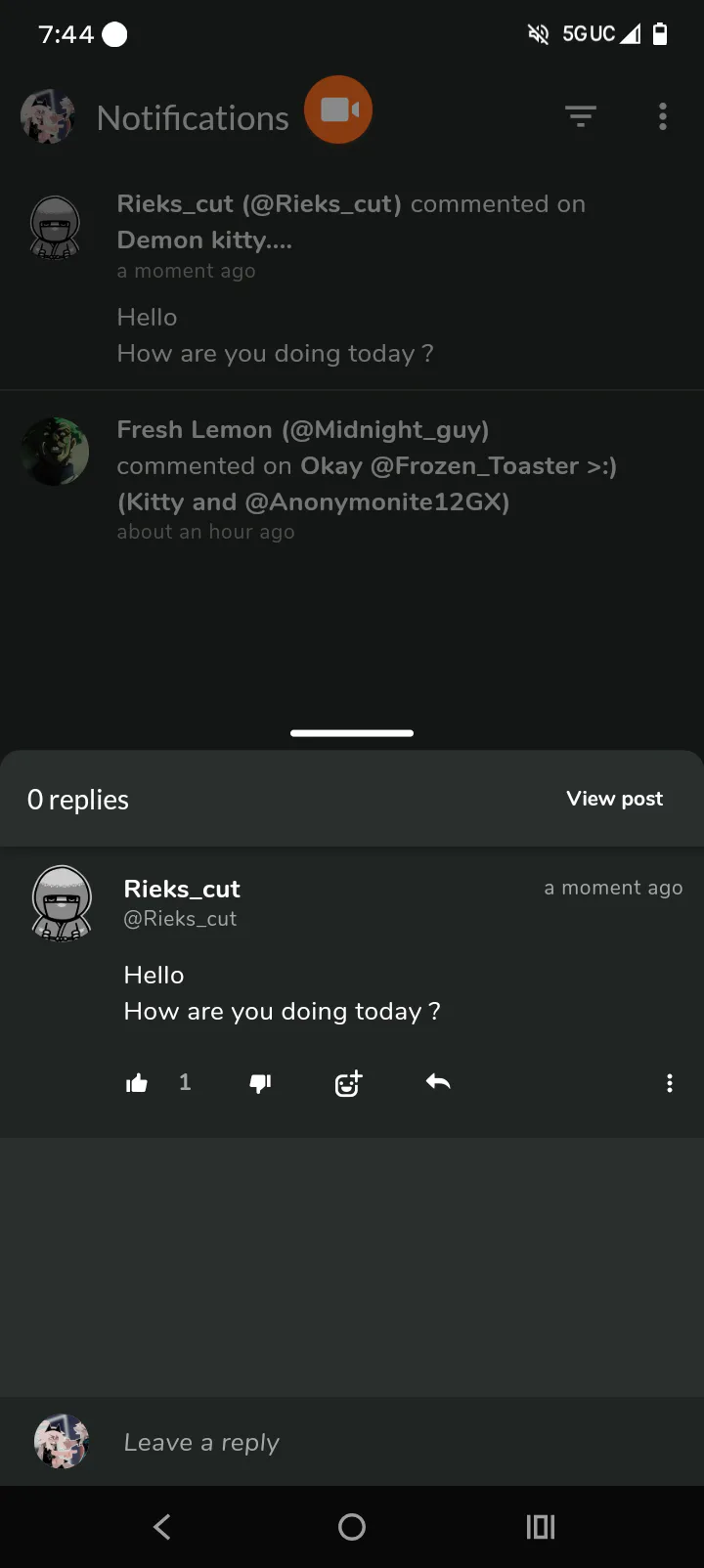
Task: Dislike the Rieks_cut comment
Action: pyautogui.click(x=260, y=1082)
